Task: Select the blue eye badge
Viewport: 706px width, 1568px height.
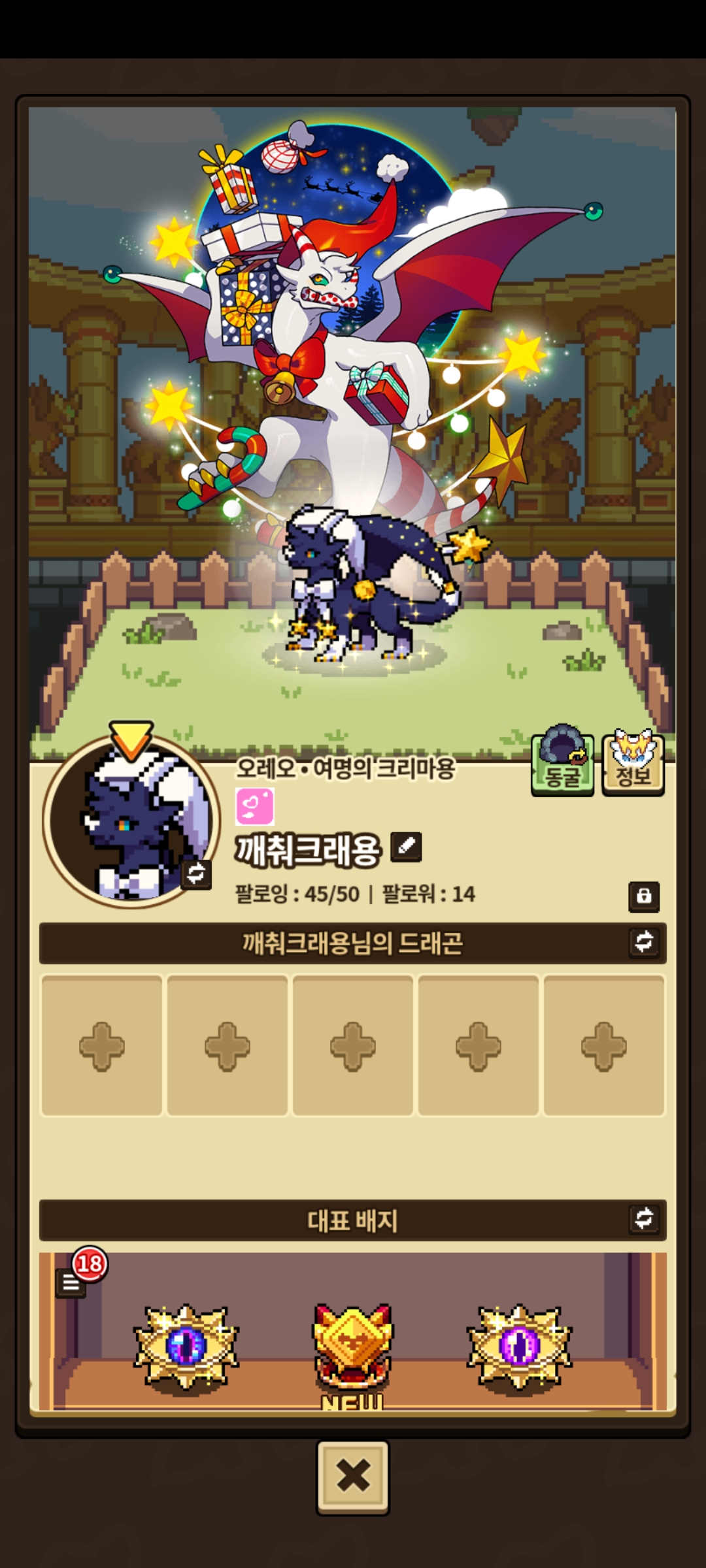Action: pyautogui.click(x=186, y=1346)
